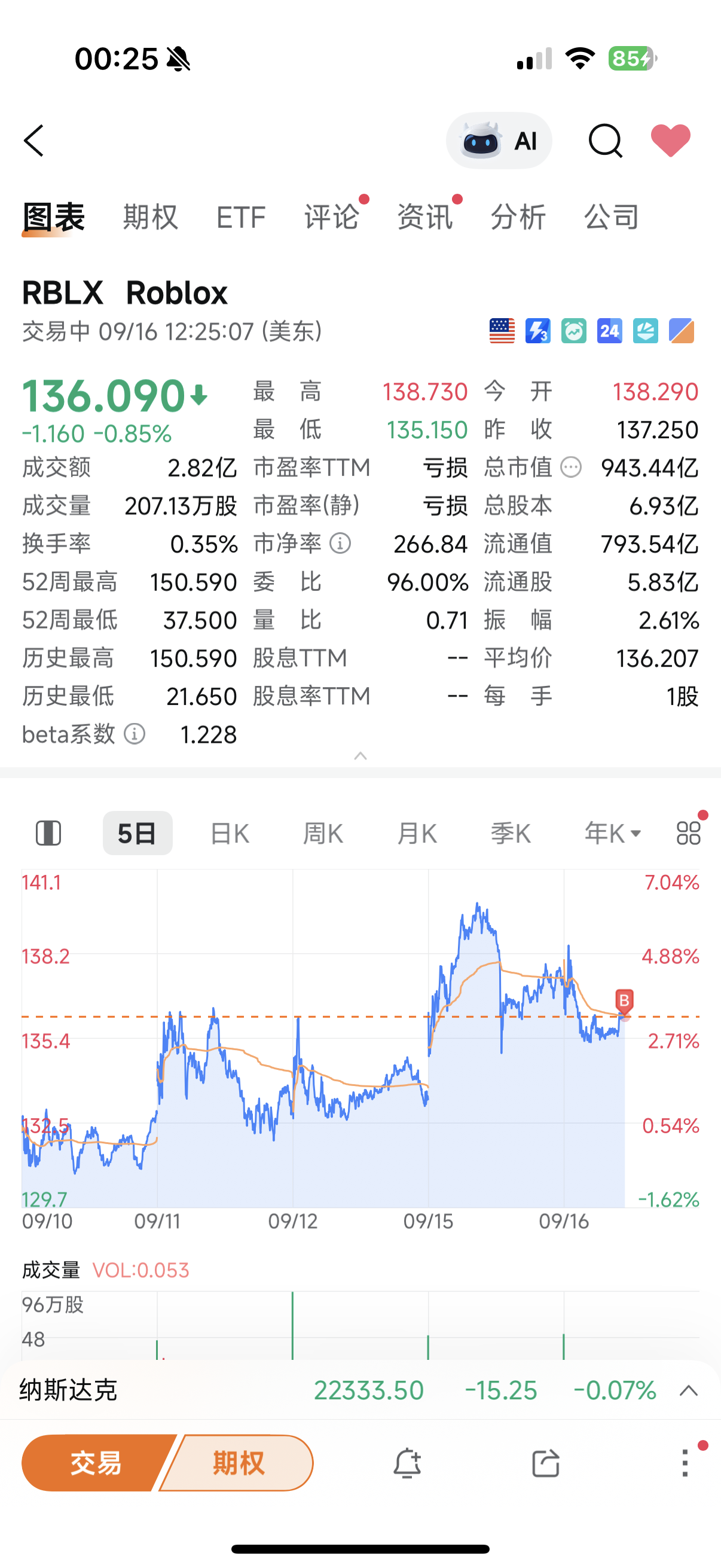Open chart settings grid icon
Image resolution: width=721 pixels, height=1568 pixels.
coord(688,833)
